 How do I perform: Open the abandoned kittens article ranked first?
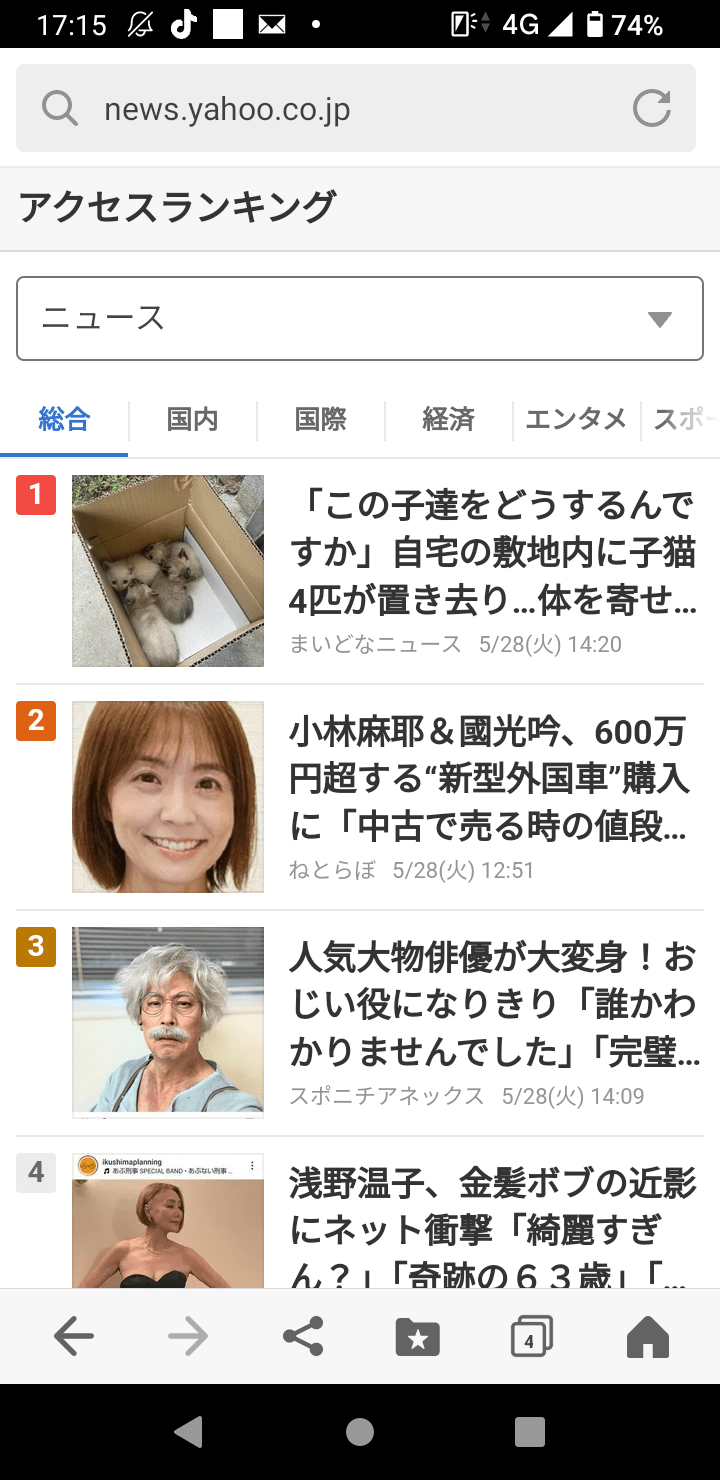coord(492,552)
